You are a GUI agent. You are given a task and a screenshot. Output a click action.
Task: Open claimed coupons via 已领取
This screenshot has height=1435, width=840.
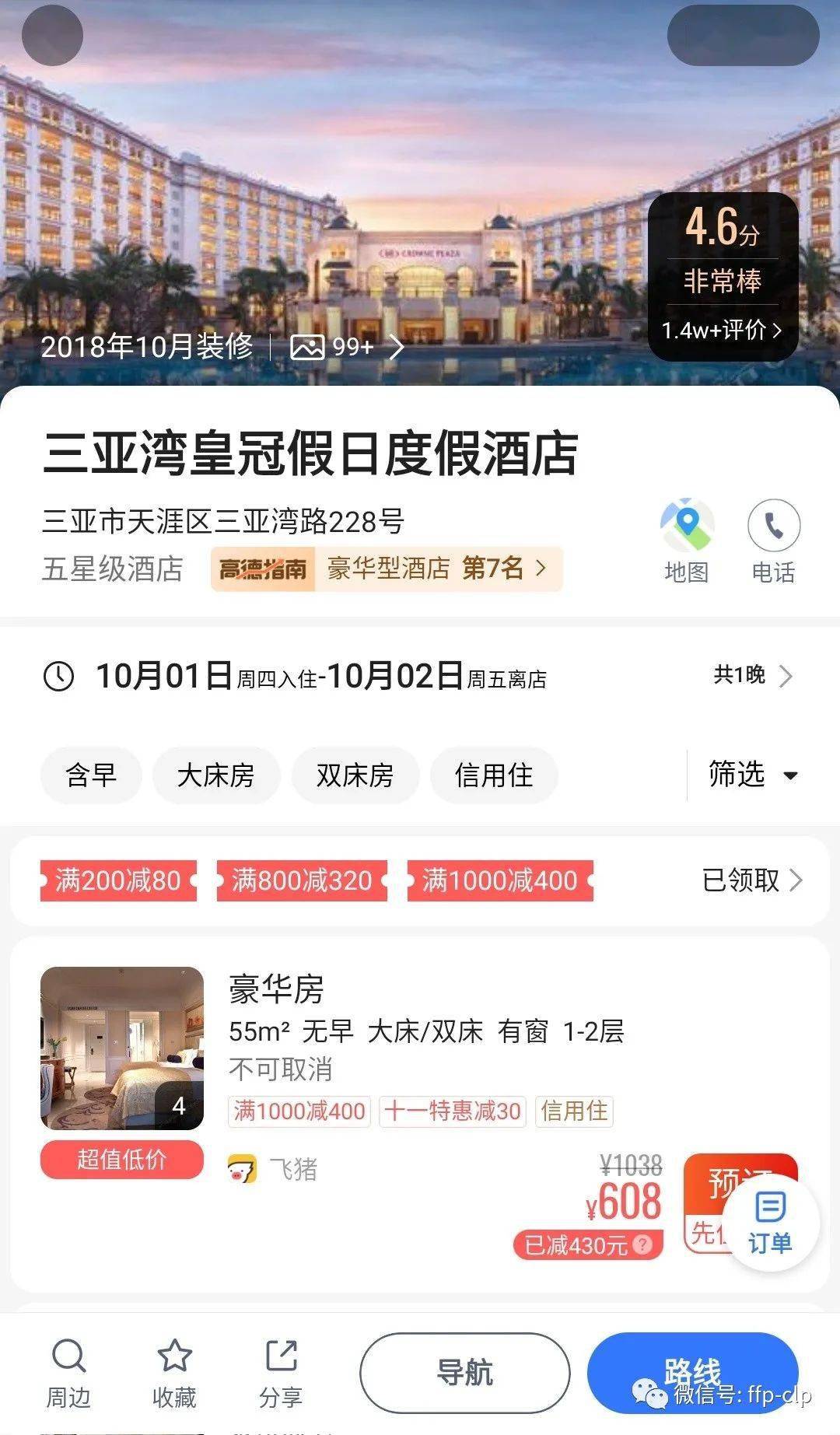click(x=751, y=880)
